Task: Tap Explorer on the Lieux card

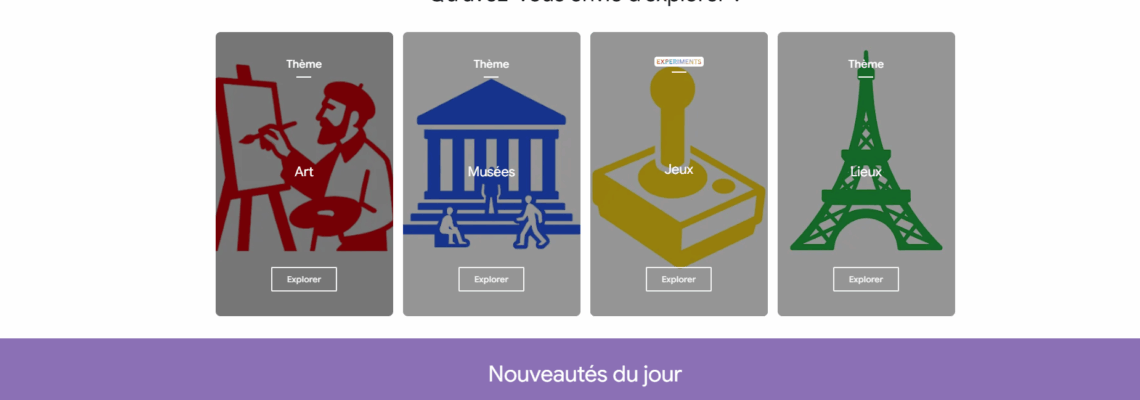Action: [866, 279]
